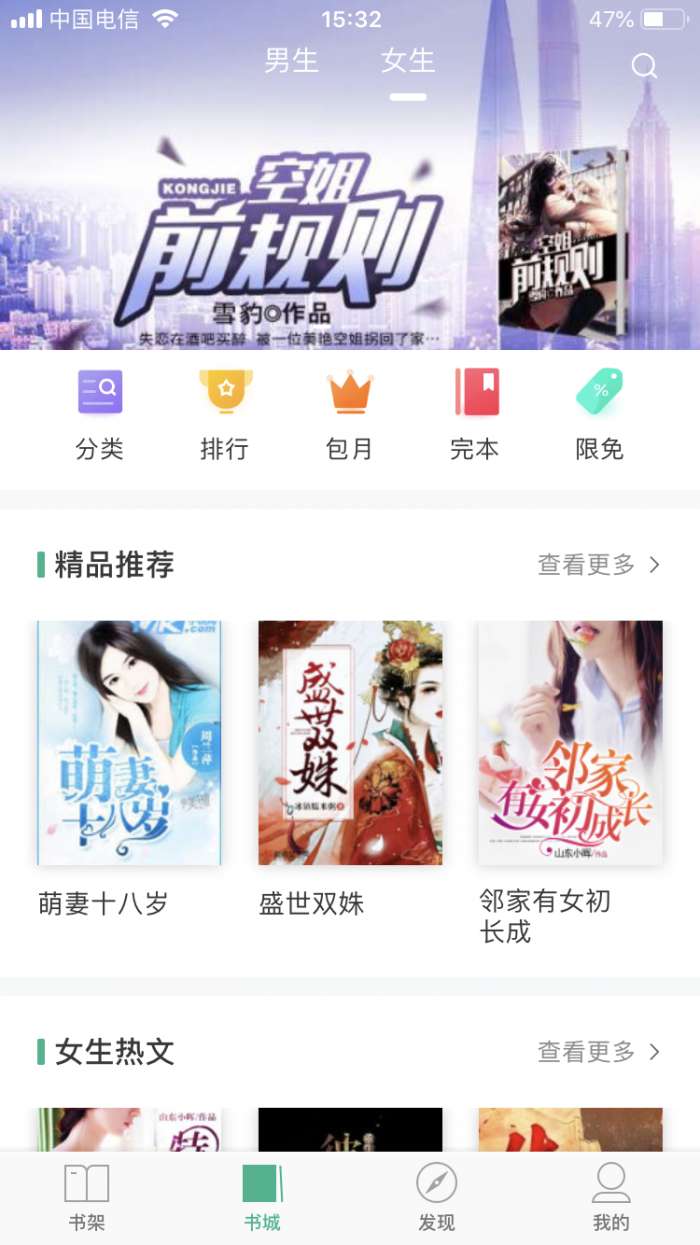Switch to the 男生 tab
700x1245 pixels.
coord(291,60)
